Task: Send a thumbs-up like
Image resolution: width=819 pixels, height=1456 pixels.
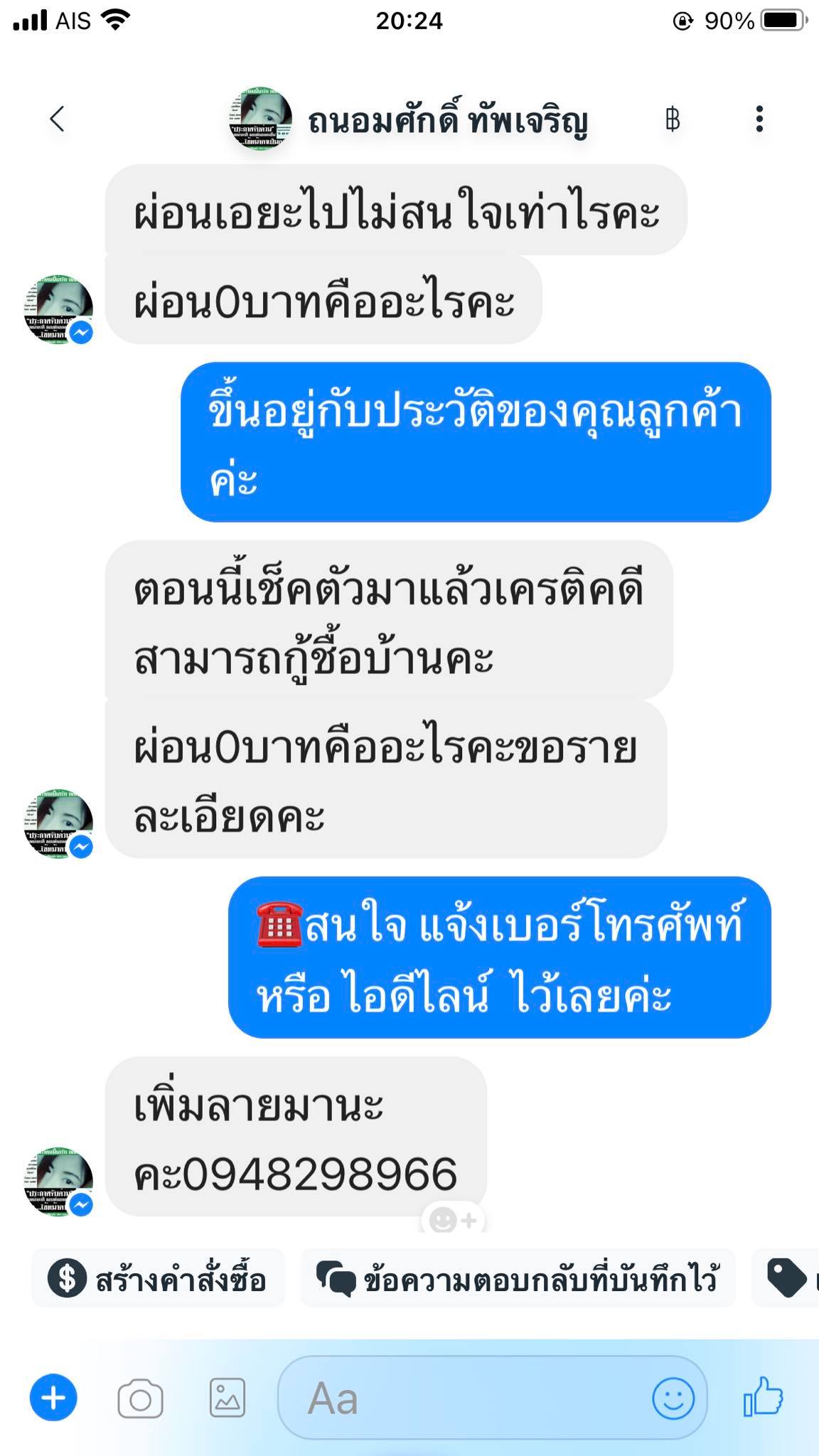Action: point(764,1397)
